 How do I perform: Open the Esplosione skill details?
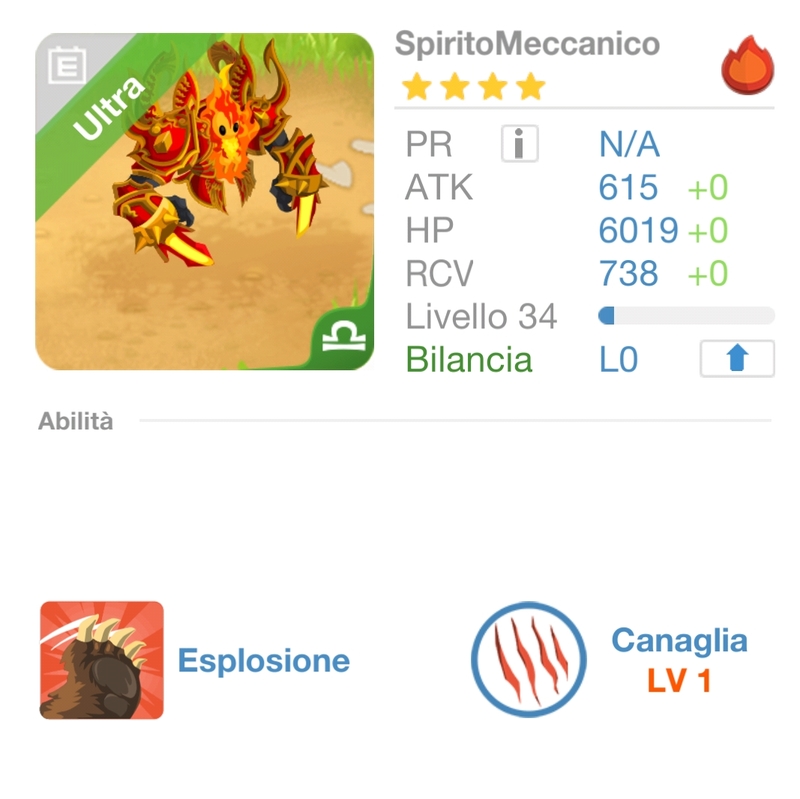pyautogui.click(x=102, y=660)
